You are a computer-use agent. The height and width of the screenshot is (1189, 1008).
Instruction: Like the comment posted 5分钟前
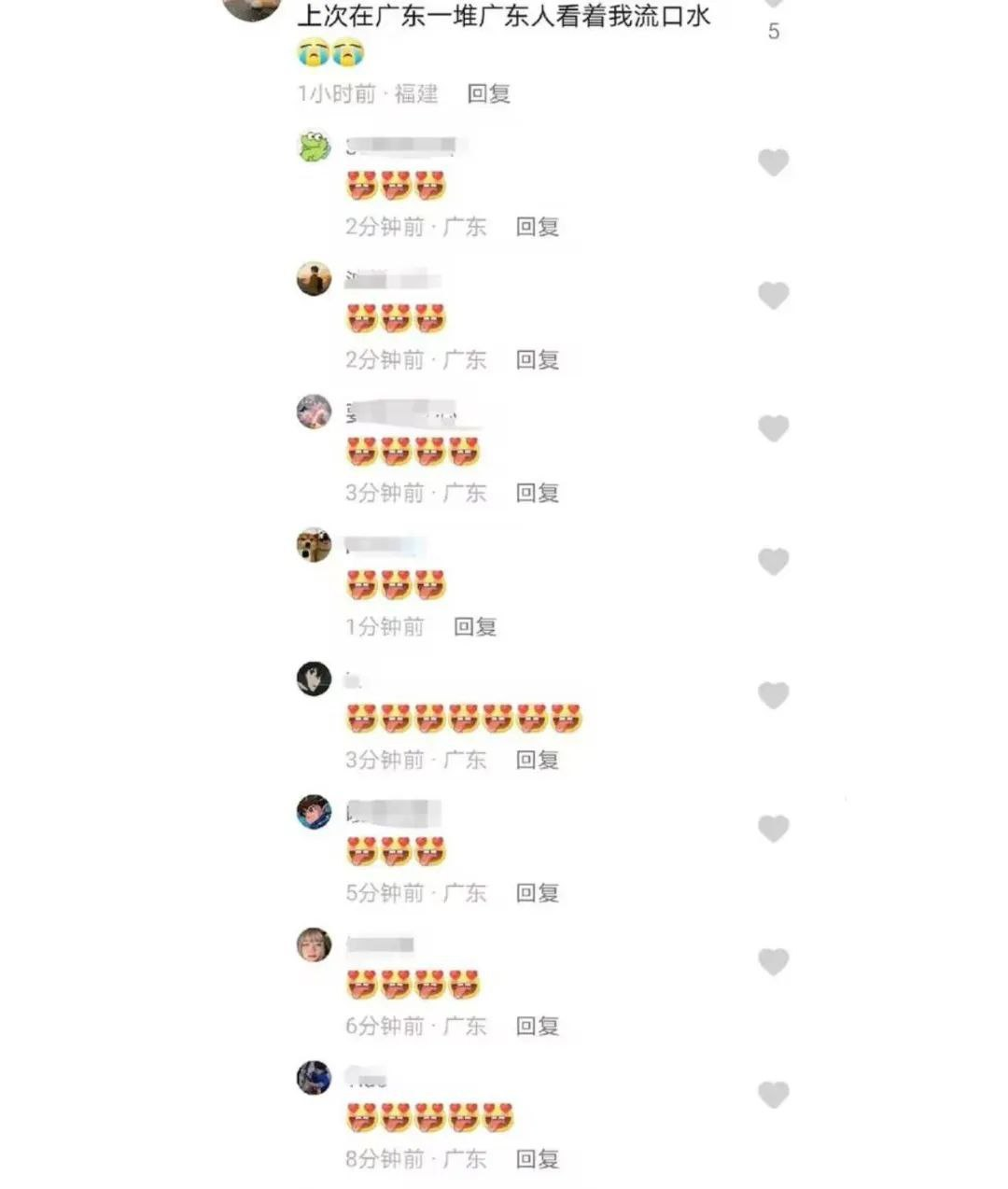[773, 829]
